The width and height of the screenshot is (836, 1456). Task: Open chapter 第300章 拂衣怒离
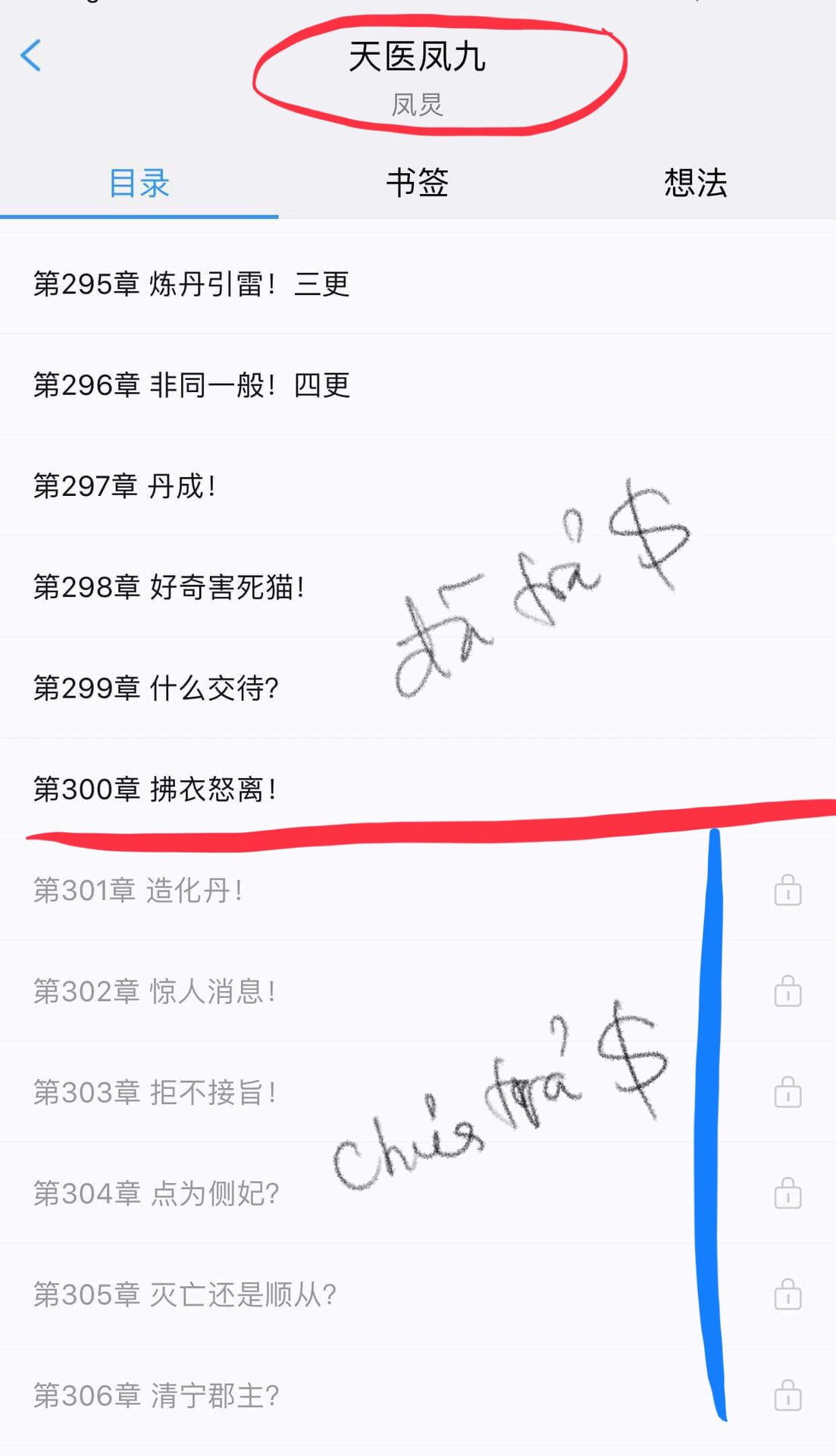418,789
